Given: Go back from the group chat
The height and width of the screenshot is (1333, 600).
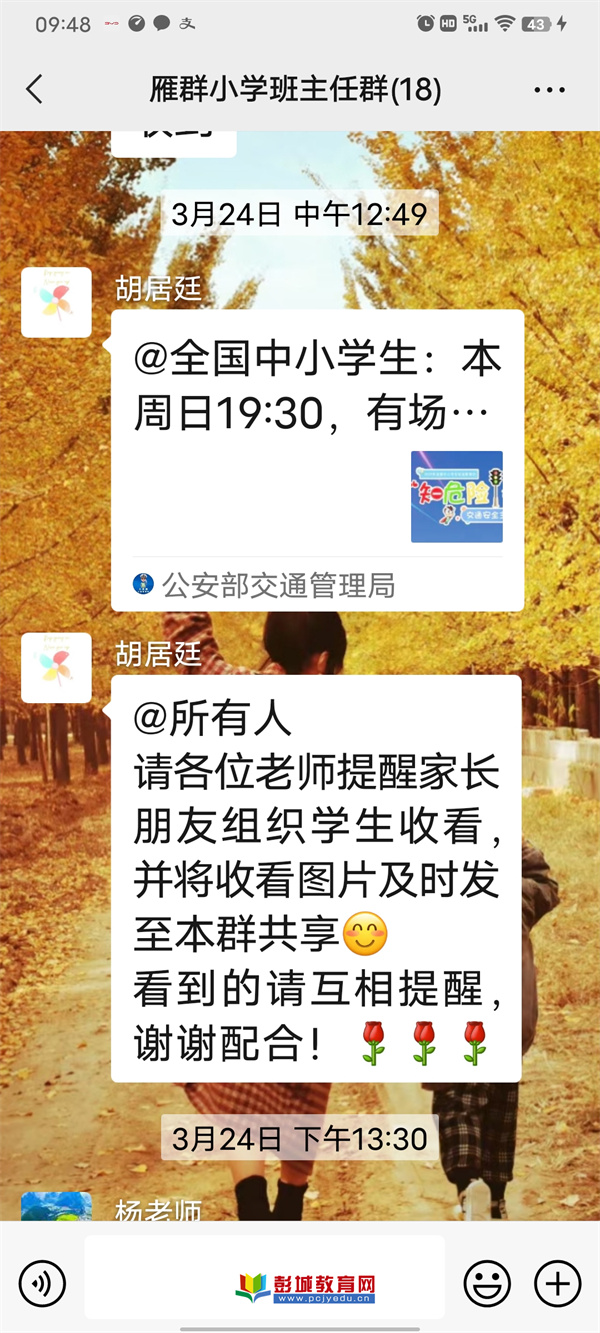Looking at the screenshot, I should pyautogui.click(x=35, y=90).
